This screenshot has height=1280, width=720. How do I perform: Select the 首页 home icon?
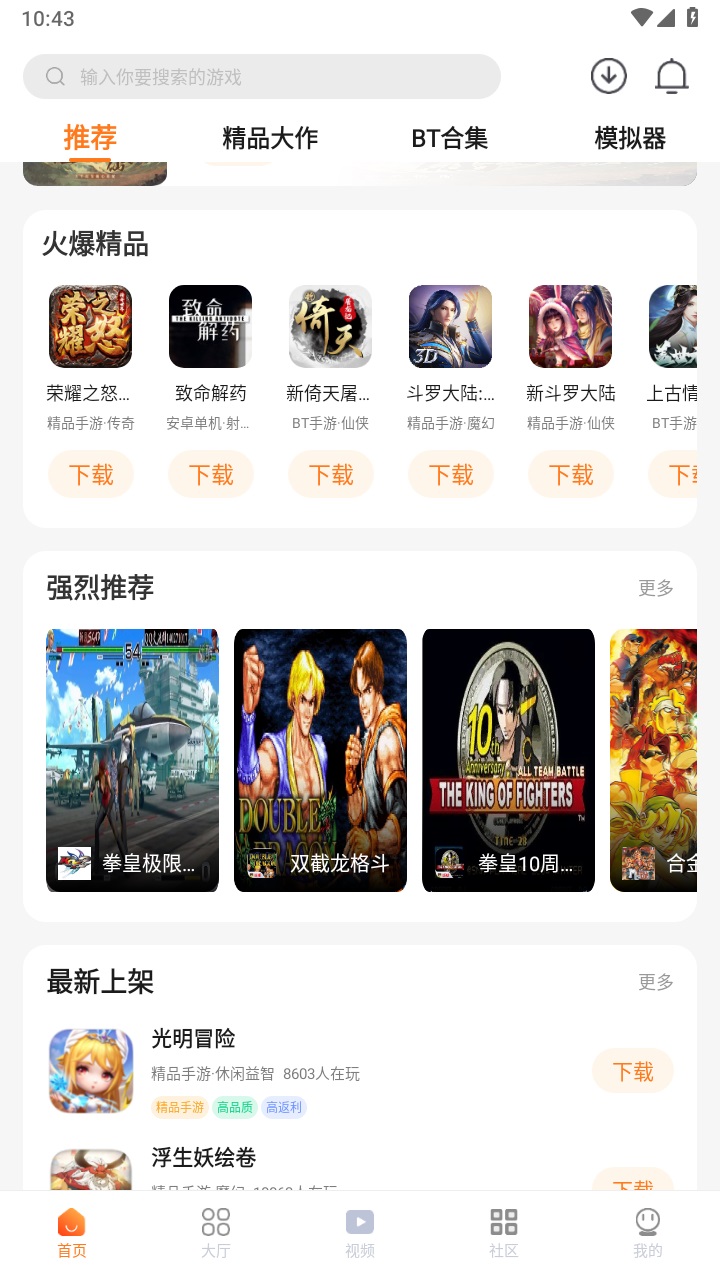pos(71,1229)
